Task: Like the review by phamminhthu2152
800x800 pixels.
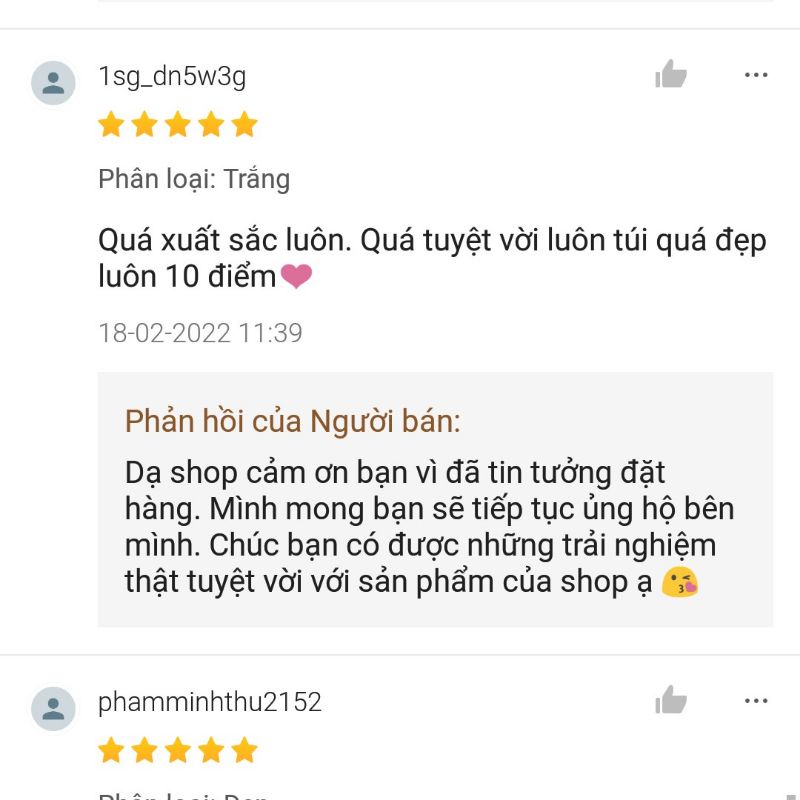Action: (x=671, y=701)
